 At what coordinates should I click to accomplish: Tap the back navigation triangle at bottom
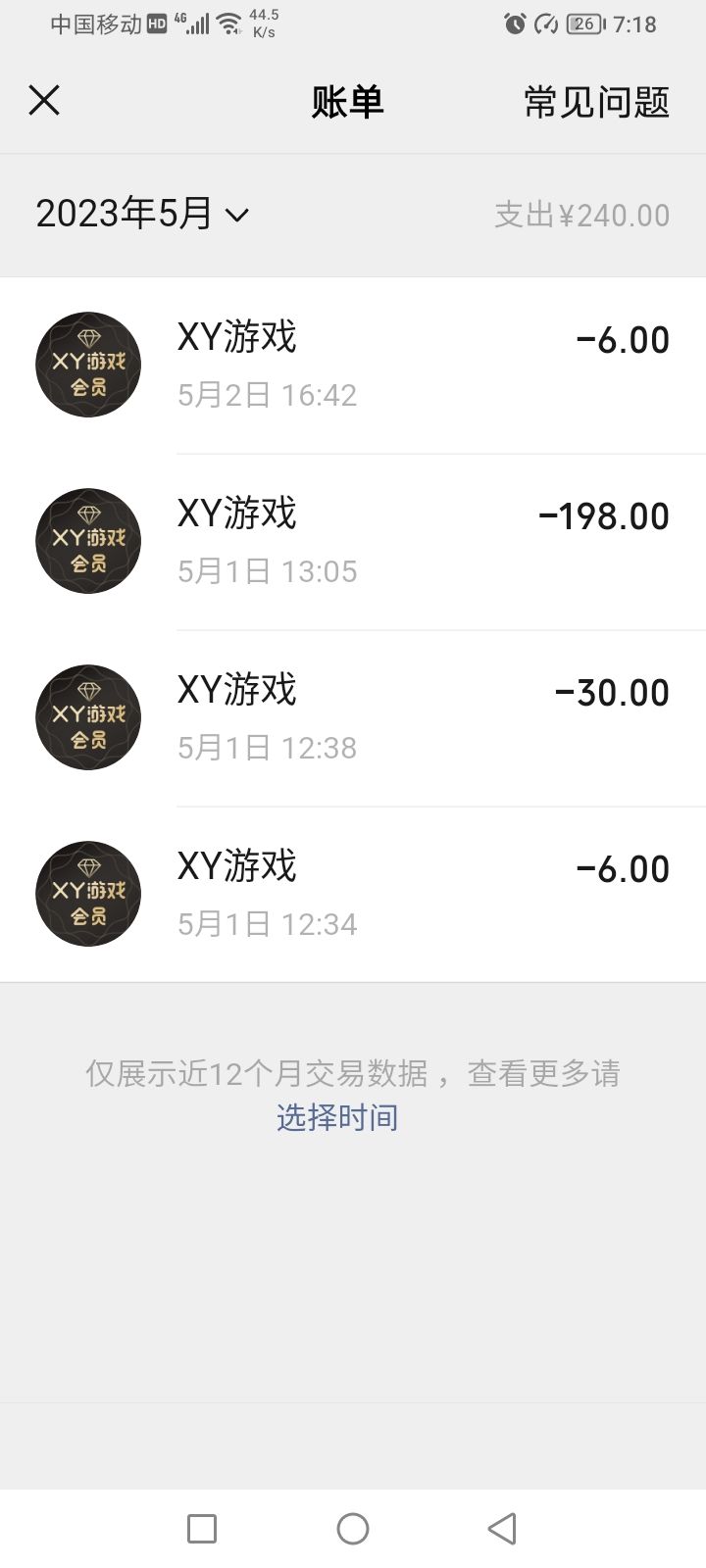pos(502,1528)
